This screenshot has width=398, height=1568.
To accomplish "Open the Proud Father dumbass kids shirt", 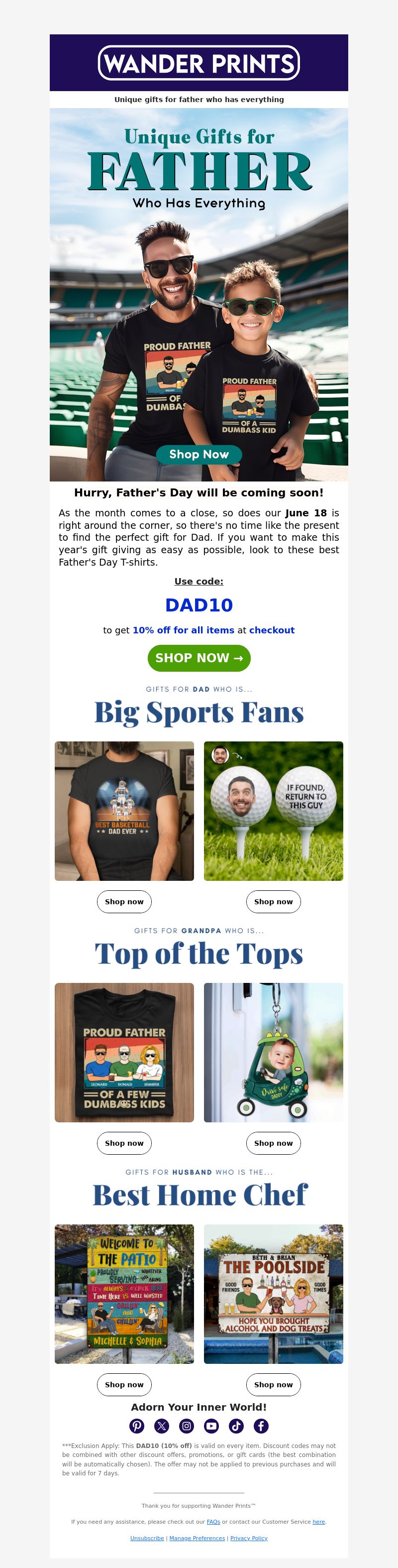I will click(124, 1053).
